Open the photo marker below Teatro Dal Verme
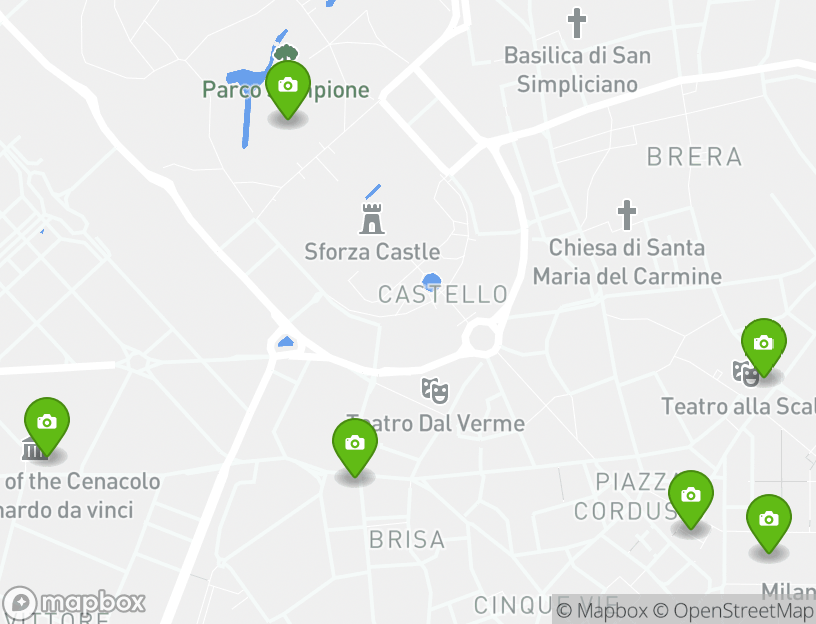 point(355,446)
